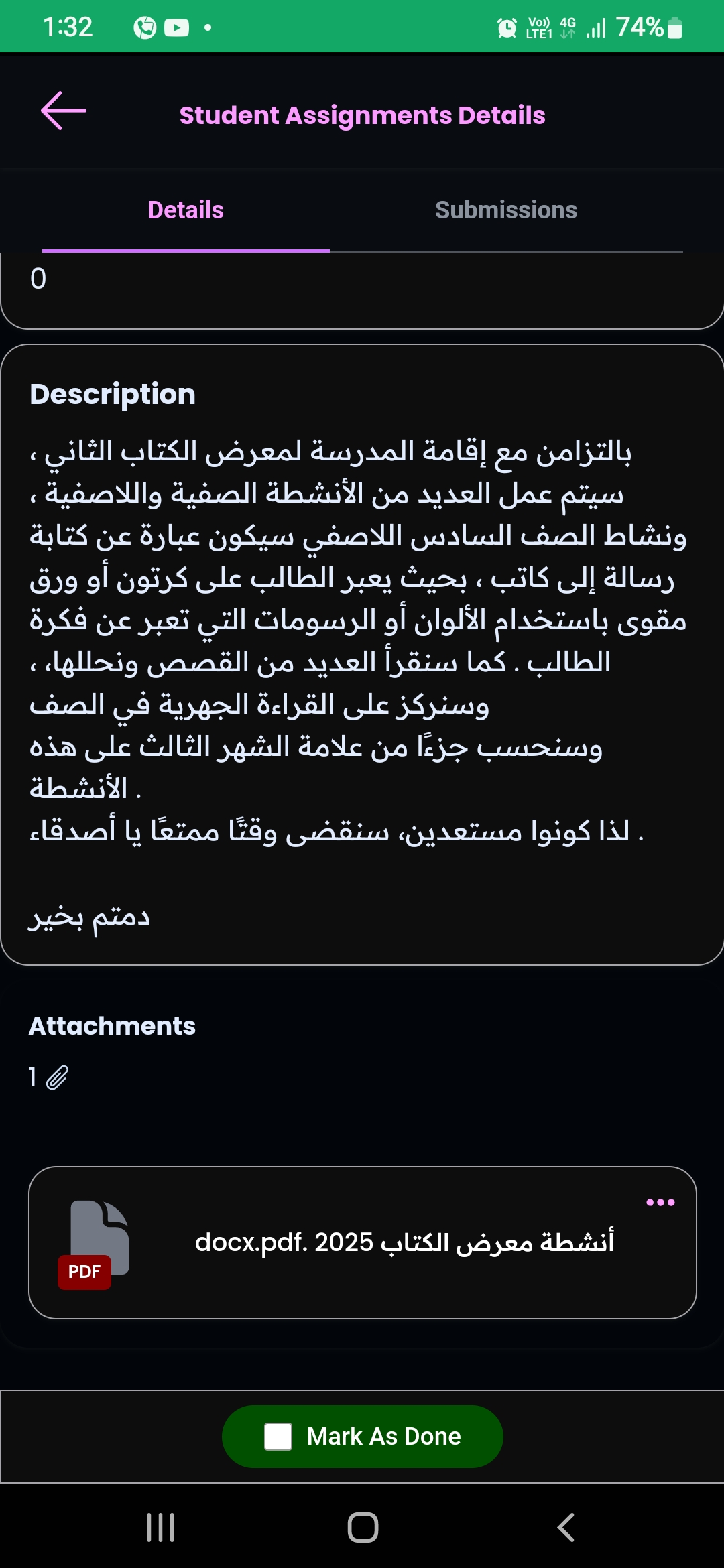Open the three-dot menu on the attachment

[660, 1203]
